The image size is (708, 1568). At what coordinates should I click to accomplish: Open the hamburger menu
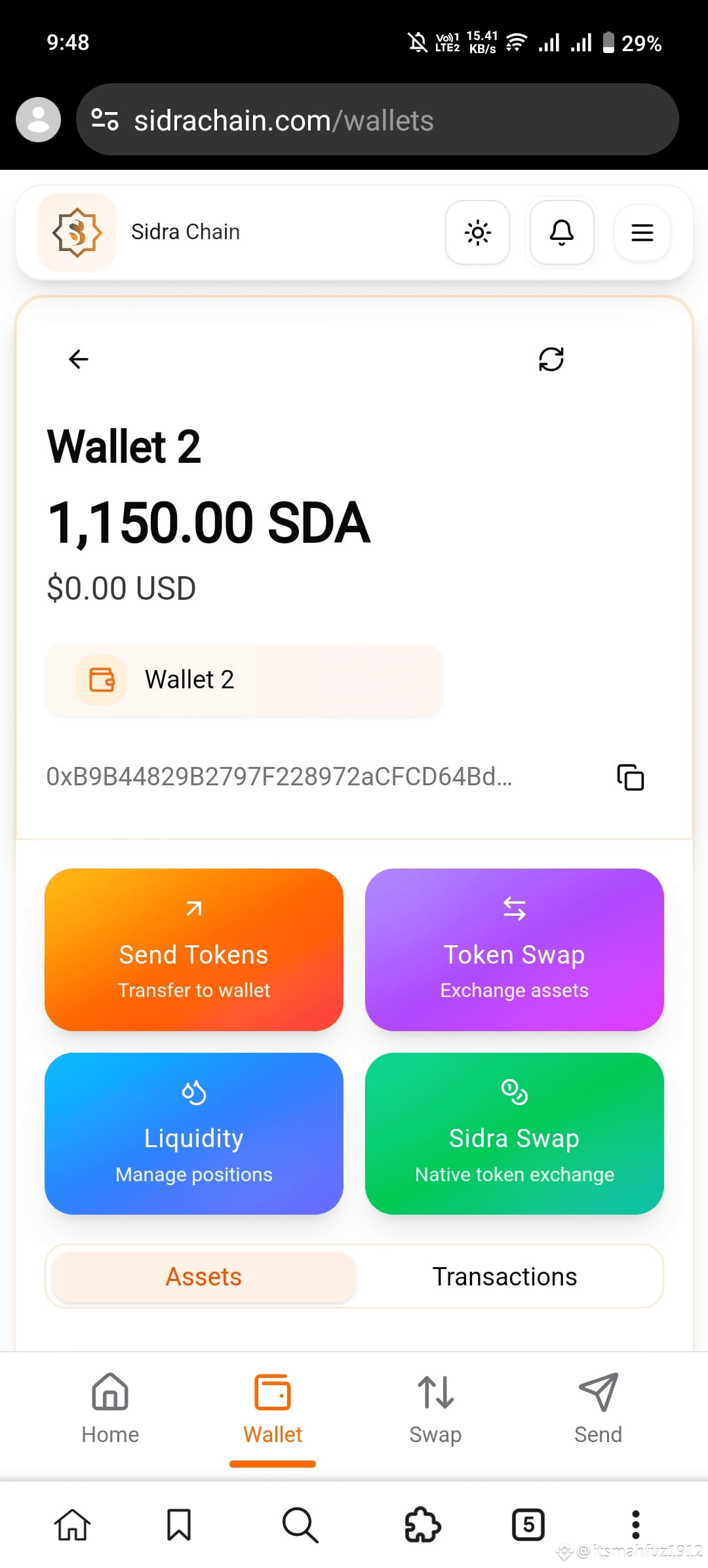point(642,233)
